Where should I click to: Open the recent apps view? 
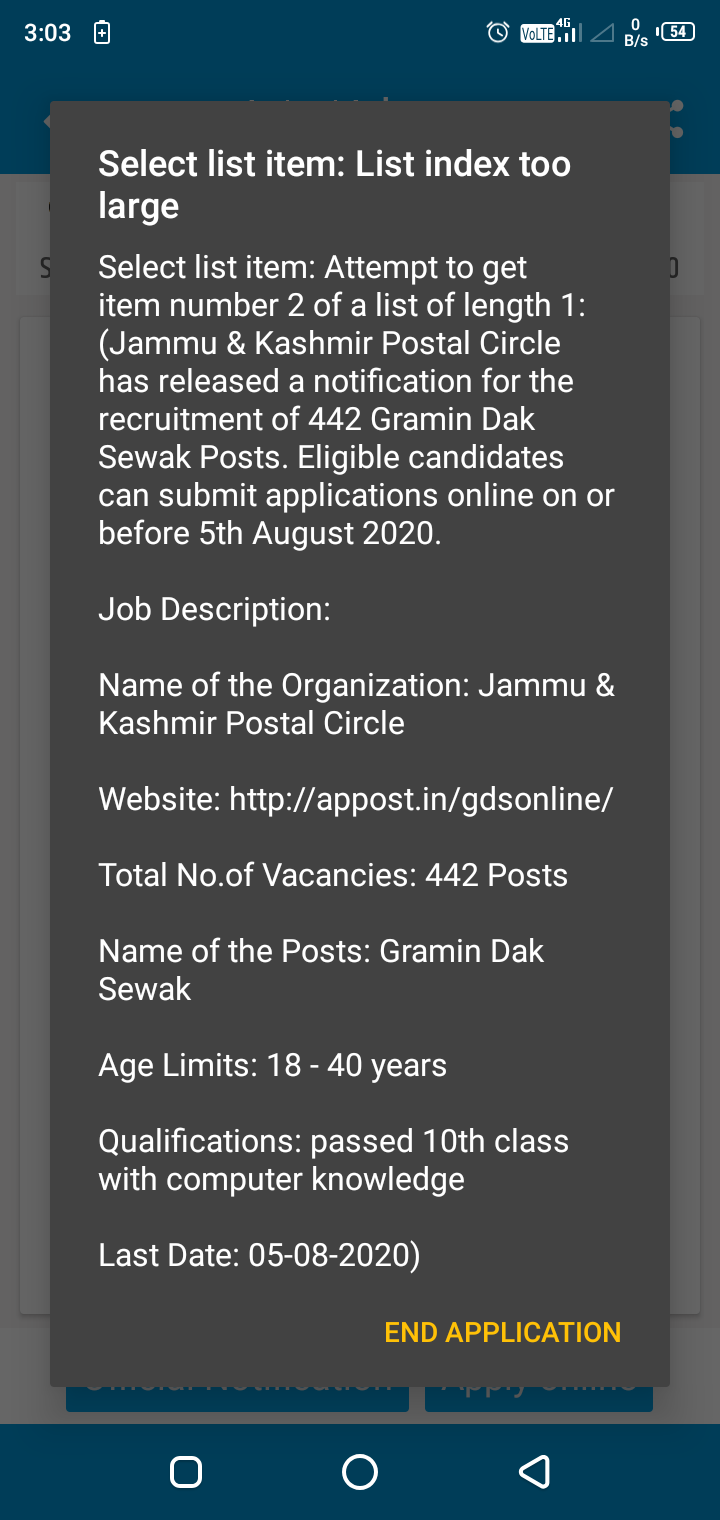point(186,1471)
